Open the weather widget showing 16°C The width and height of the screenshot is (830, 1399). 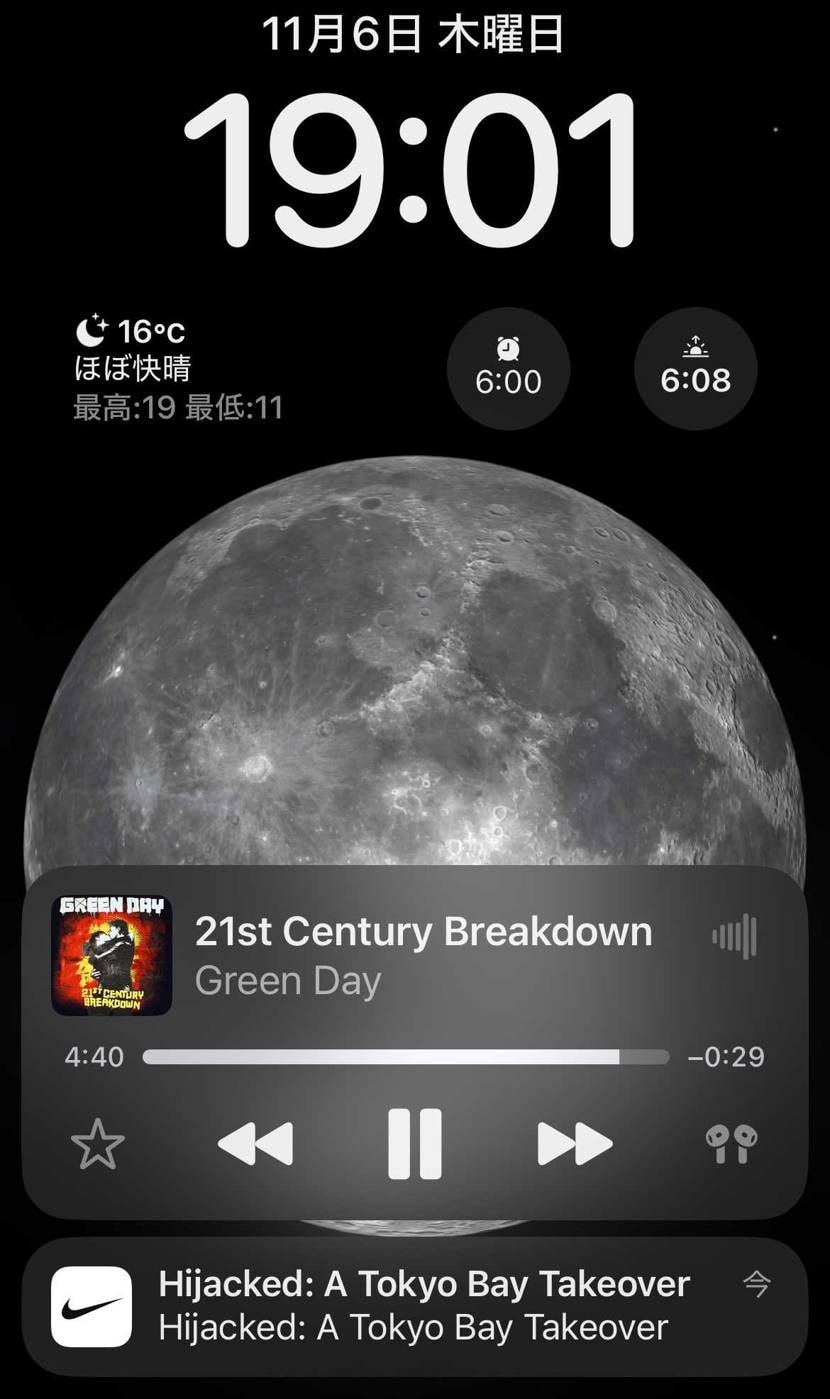click(x=178, y=369)
